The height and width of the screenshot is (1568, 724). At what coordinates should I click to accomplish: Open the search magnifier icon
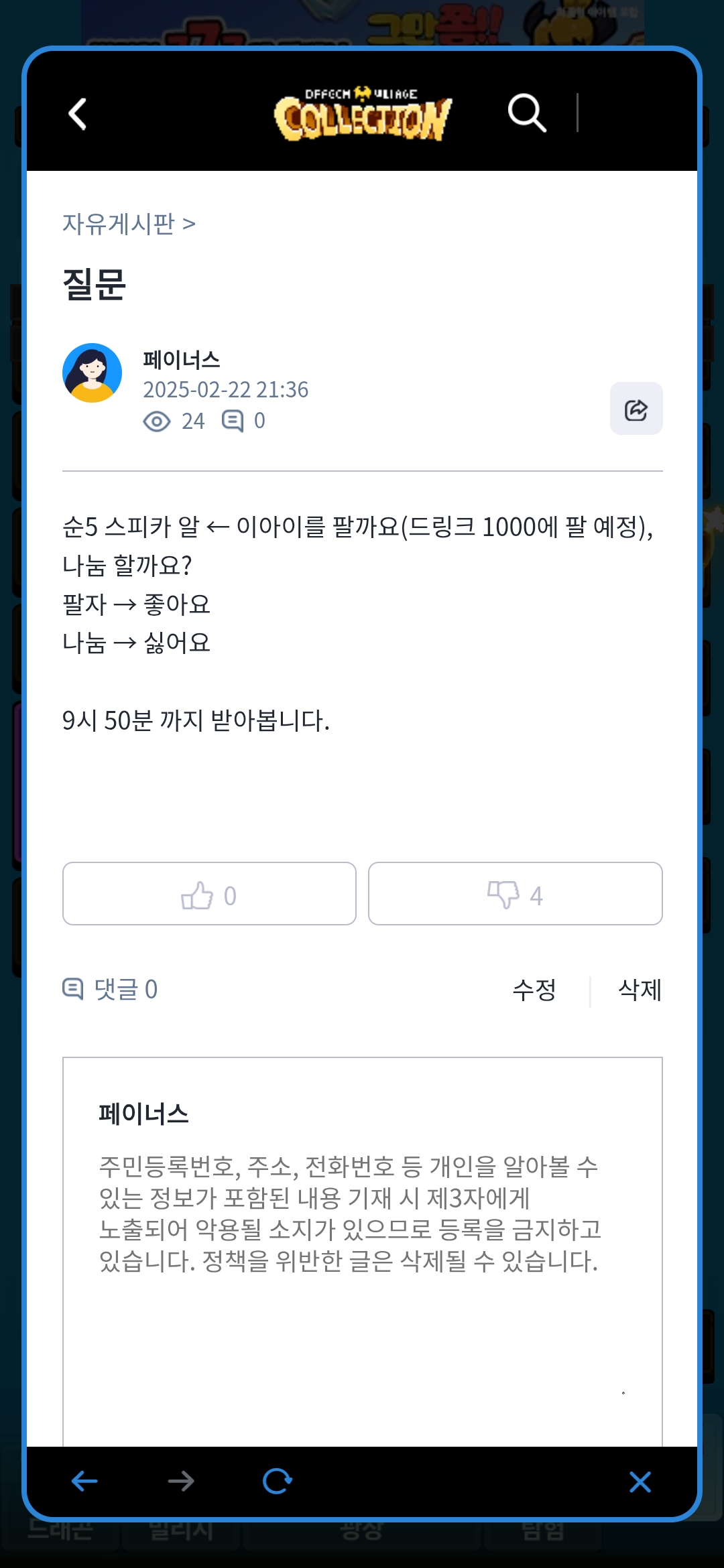click(527, 113)
